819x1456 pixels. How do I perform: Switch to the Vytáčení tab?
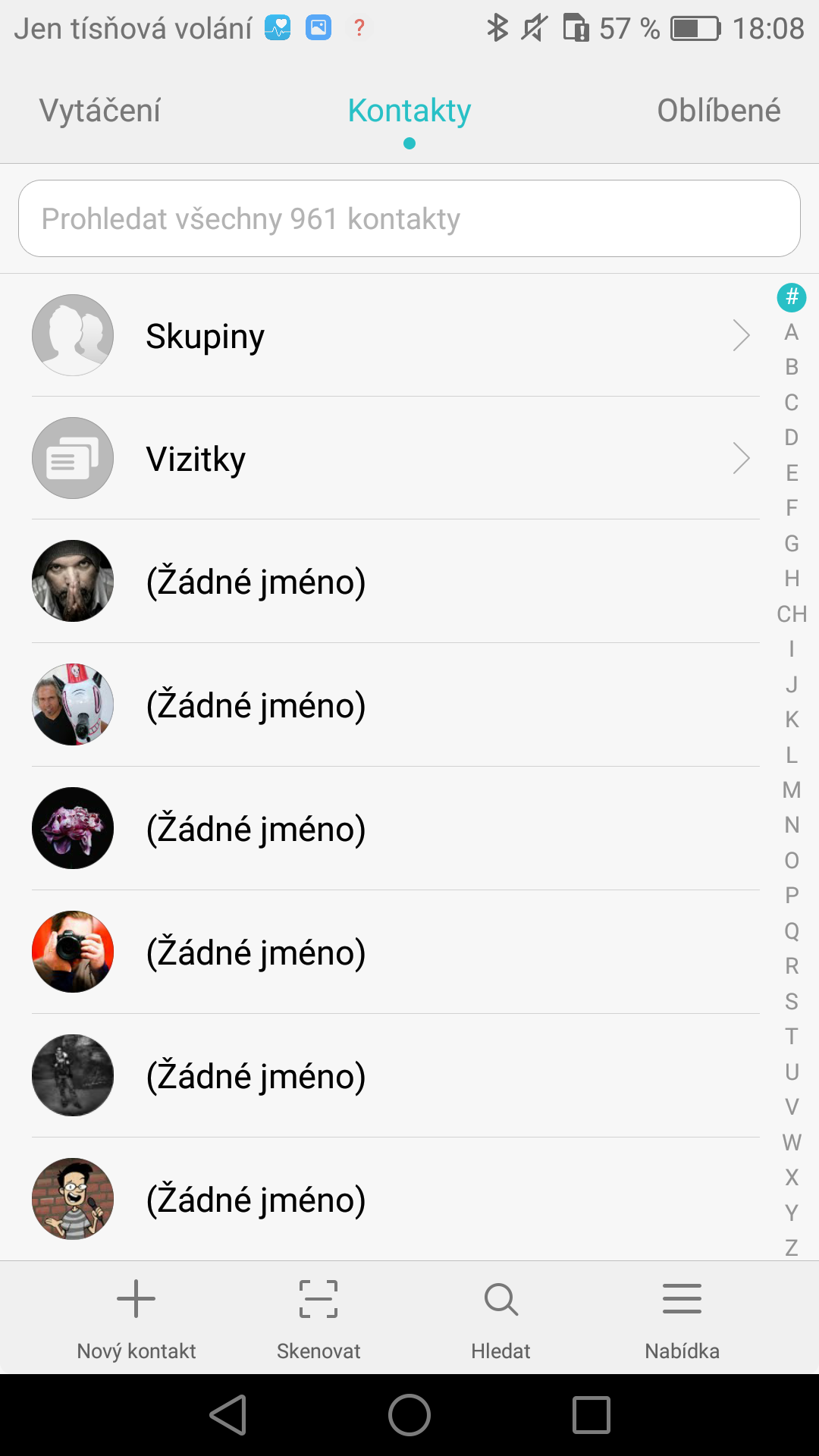click(100, 111)
